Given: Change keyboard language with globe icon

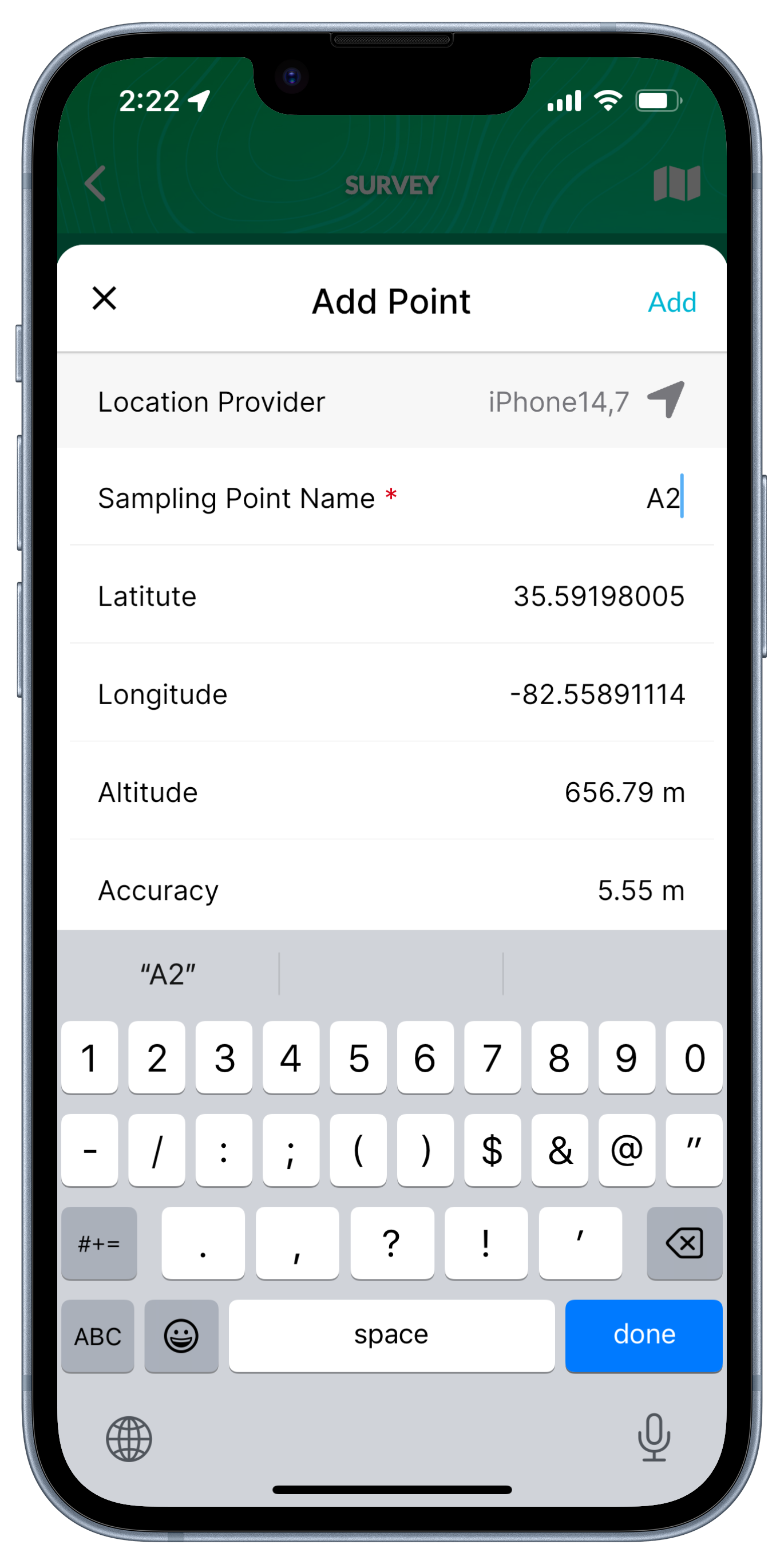Looking at the screenshot, I should coord(129,1437).
